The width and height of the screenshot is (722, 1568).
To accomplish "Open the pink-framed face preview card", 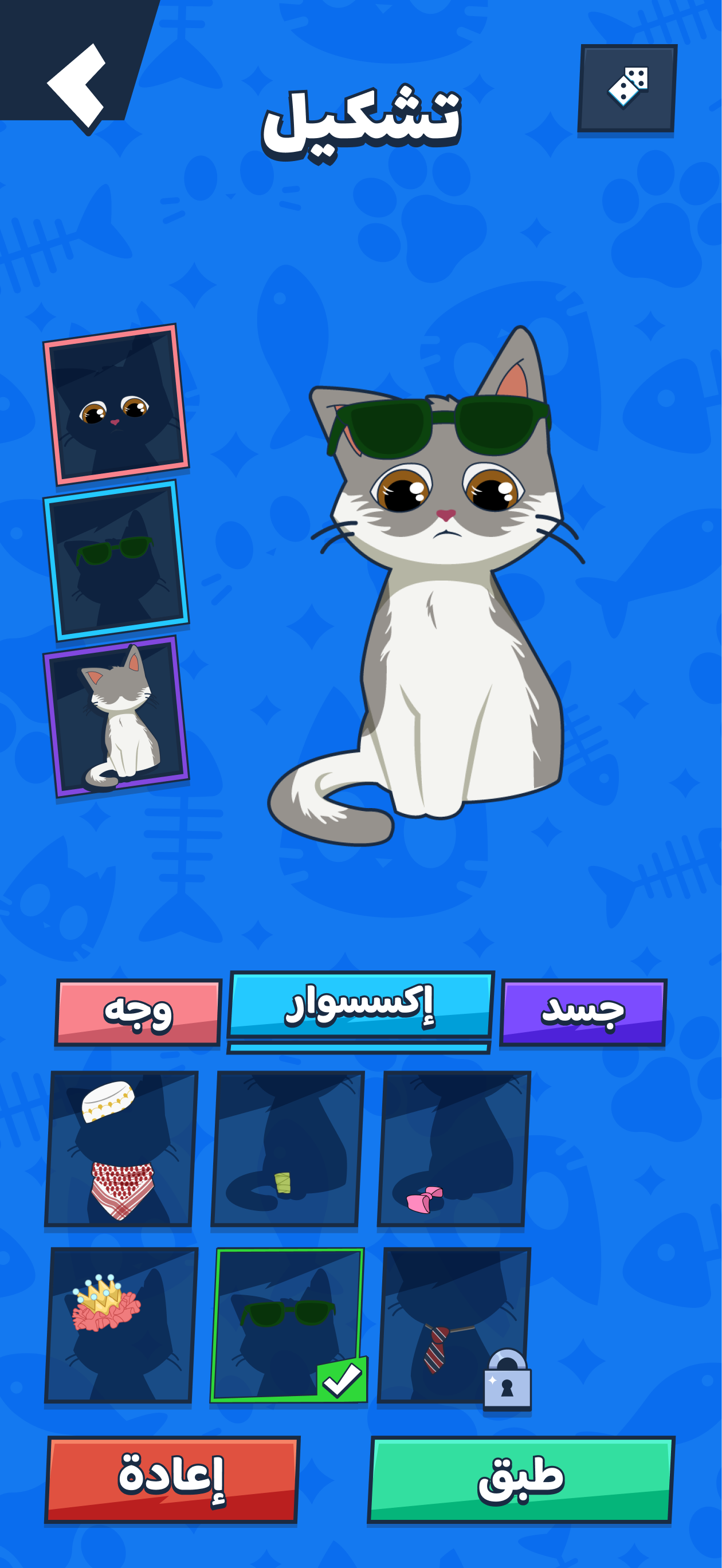I will [x=116, y=404].
